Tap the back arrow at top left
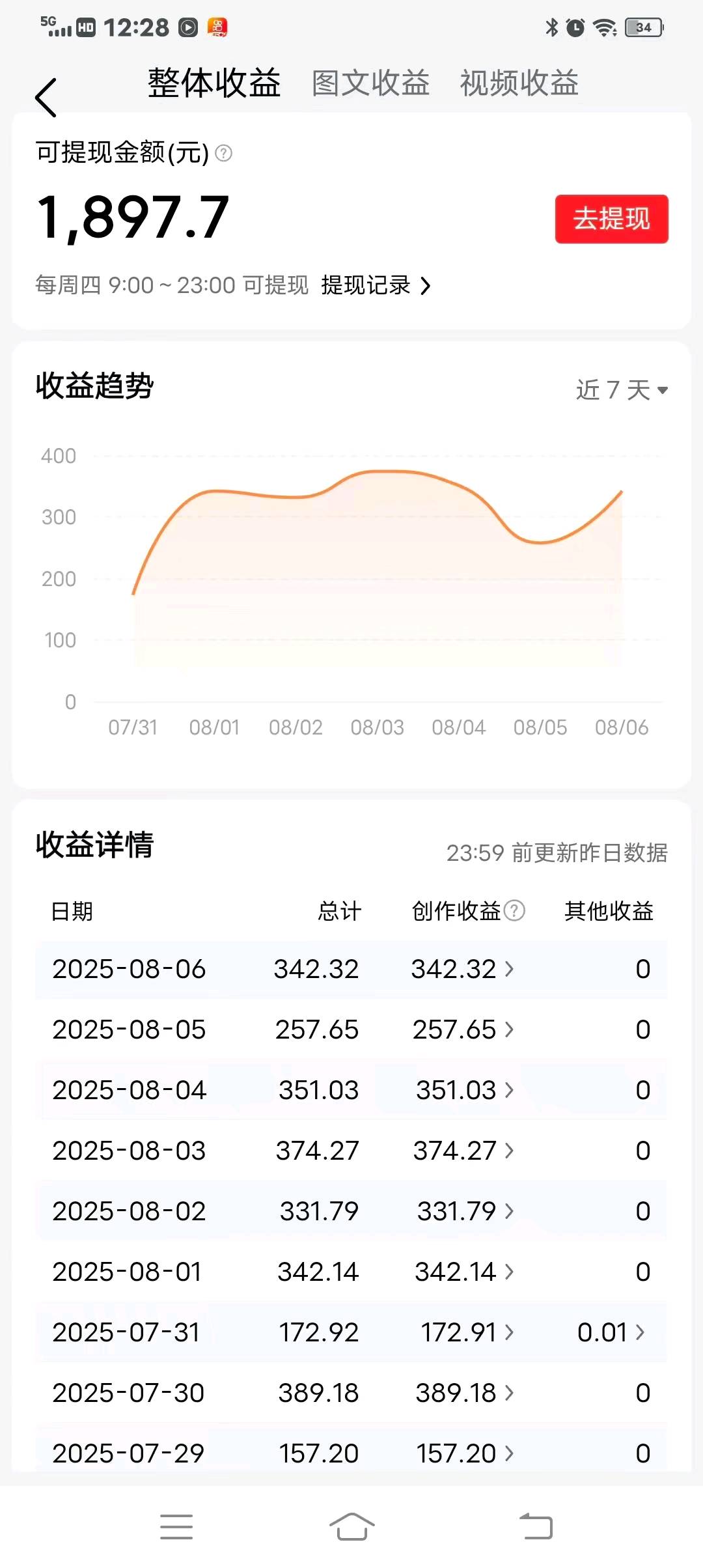This screenshot has width=703, height=1568. 46,96
